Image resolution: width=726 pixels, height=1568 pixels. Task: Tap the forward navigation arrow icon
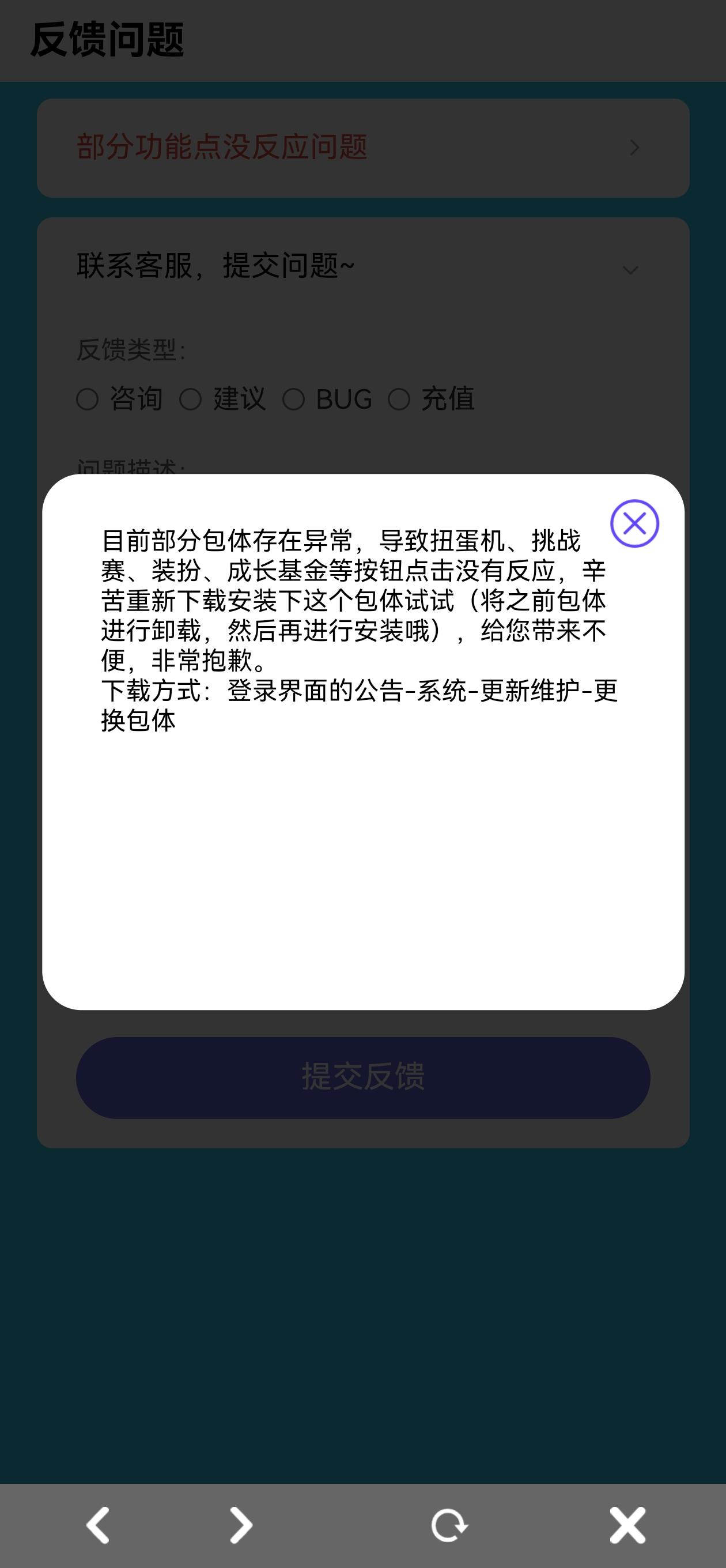point(241,1525)
